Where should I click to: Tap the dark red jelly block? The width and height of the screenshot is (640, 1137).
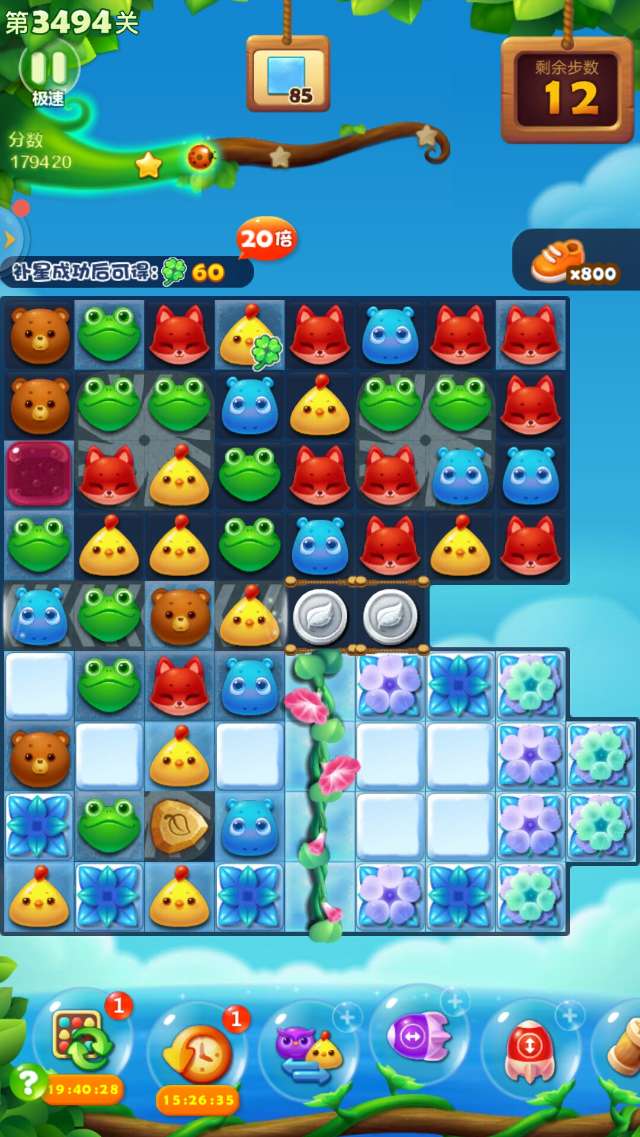click(x=39, y=474)
